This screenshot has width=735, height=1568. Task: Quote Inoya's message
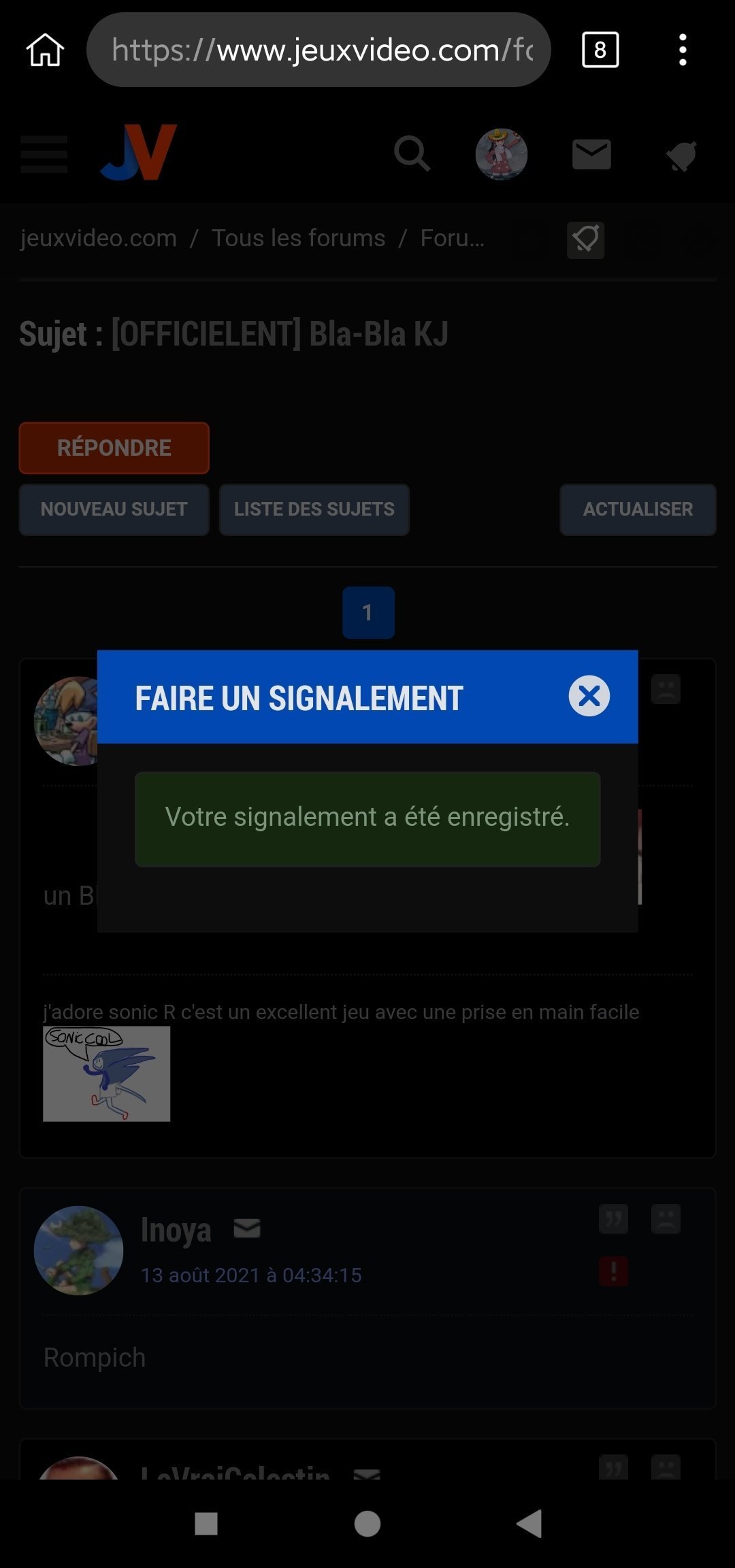pyautogui.click(x=613, y=1218)
